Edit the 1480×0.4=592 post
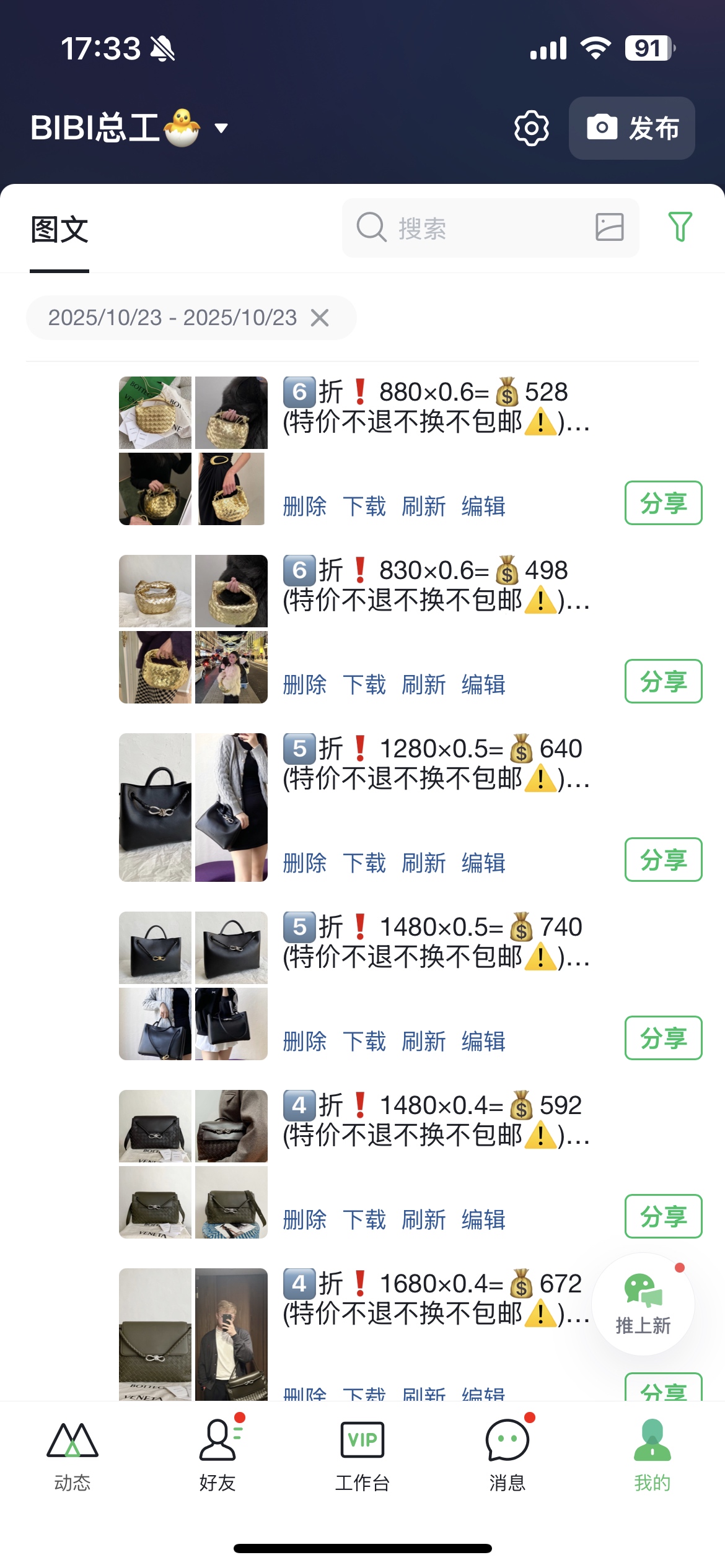Screen dimensions: 725x1568 coord(483,1219)
